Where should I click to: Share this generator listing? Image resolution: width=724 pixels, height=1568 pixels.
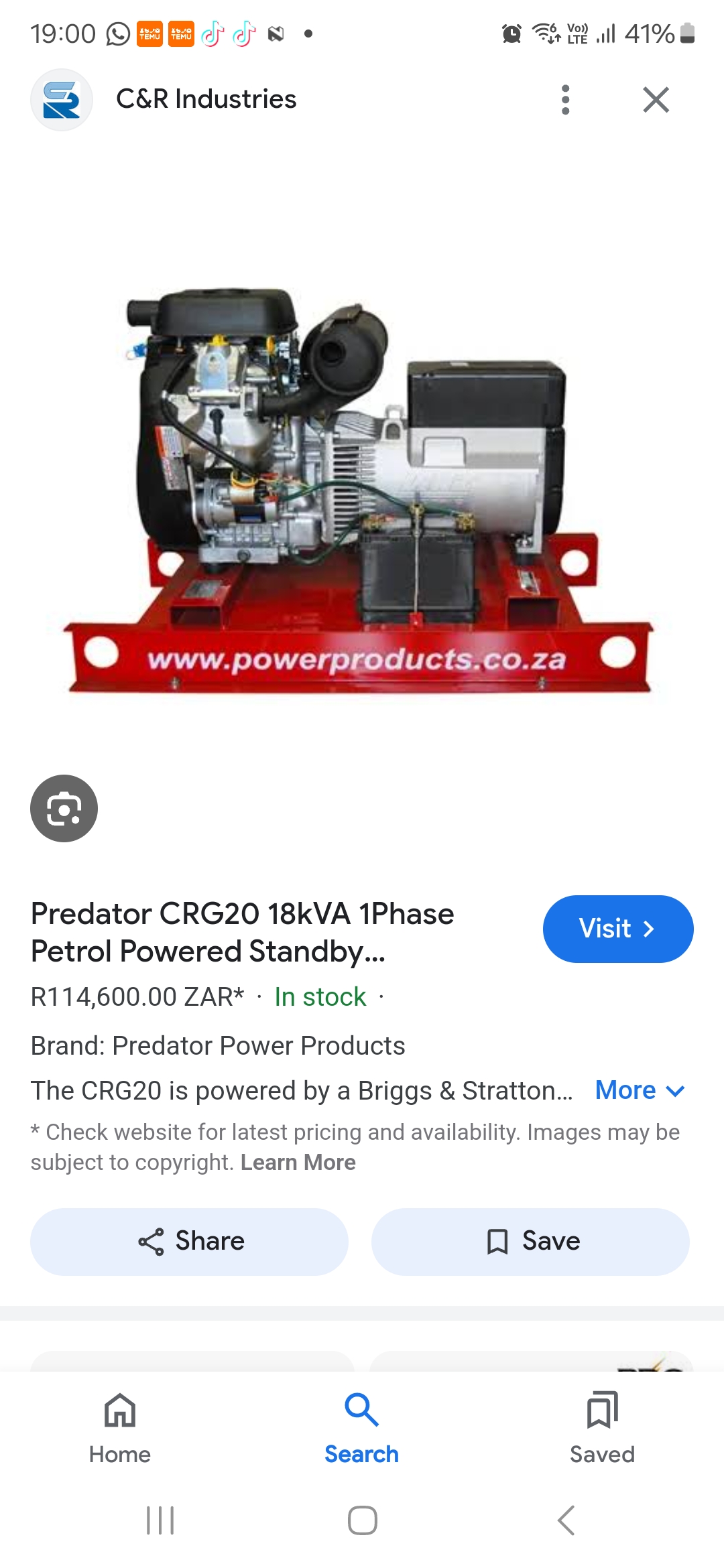pos(190,1241)
